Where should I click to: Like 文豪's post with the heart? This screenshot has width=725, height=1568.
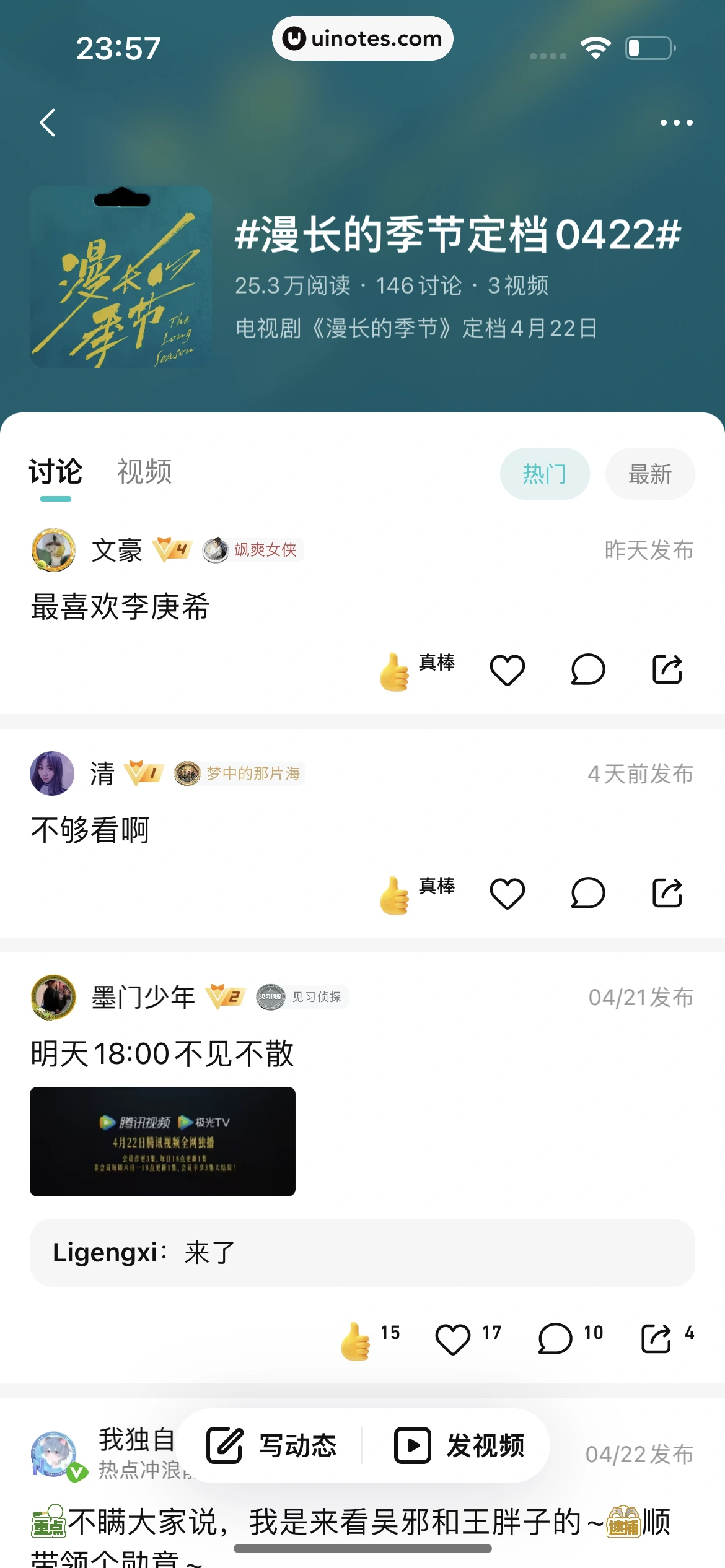tap(507, 670)
